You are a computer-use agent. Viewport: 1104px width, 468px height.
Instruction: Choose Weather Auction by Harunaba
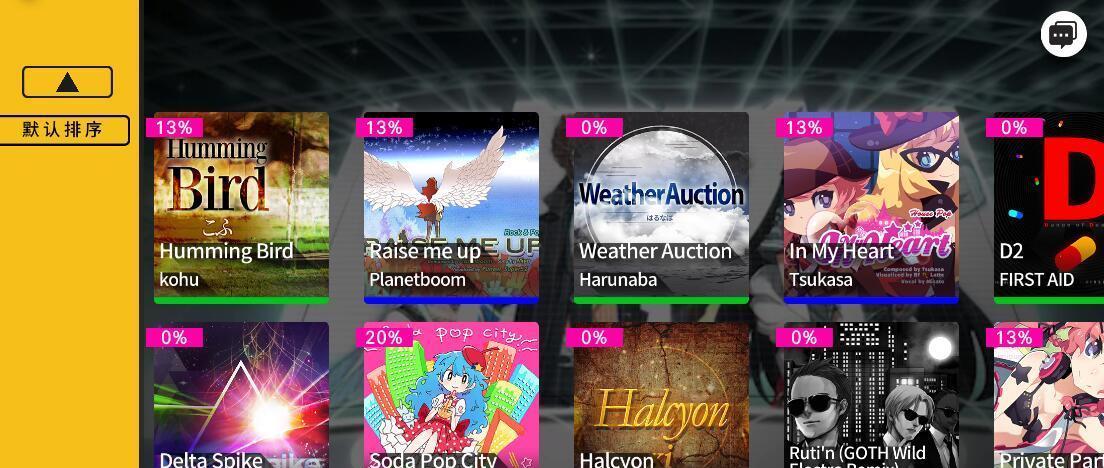click(661, 206)
